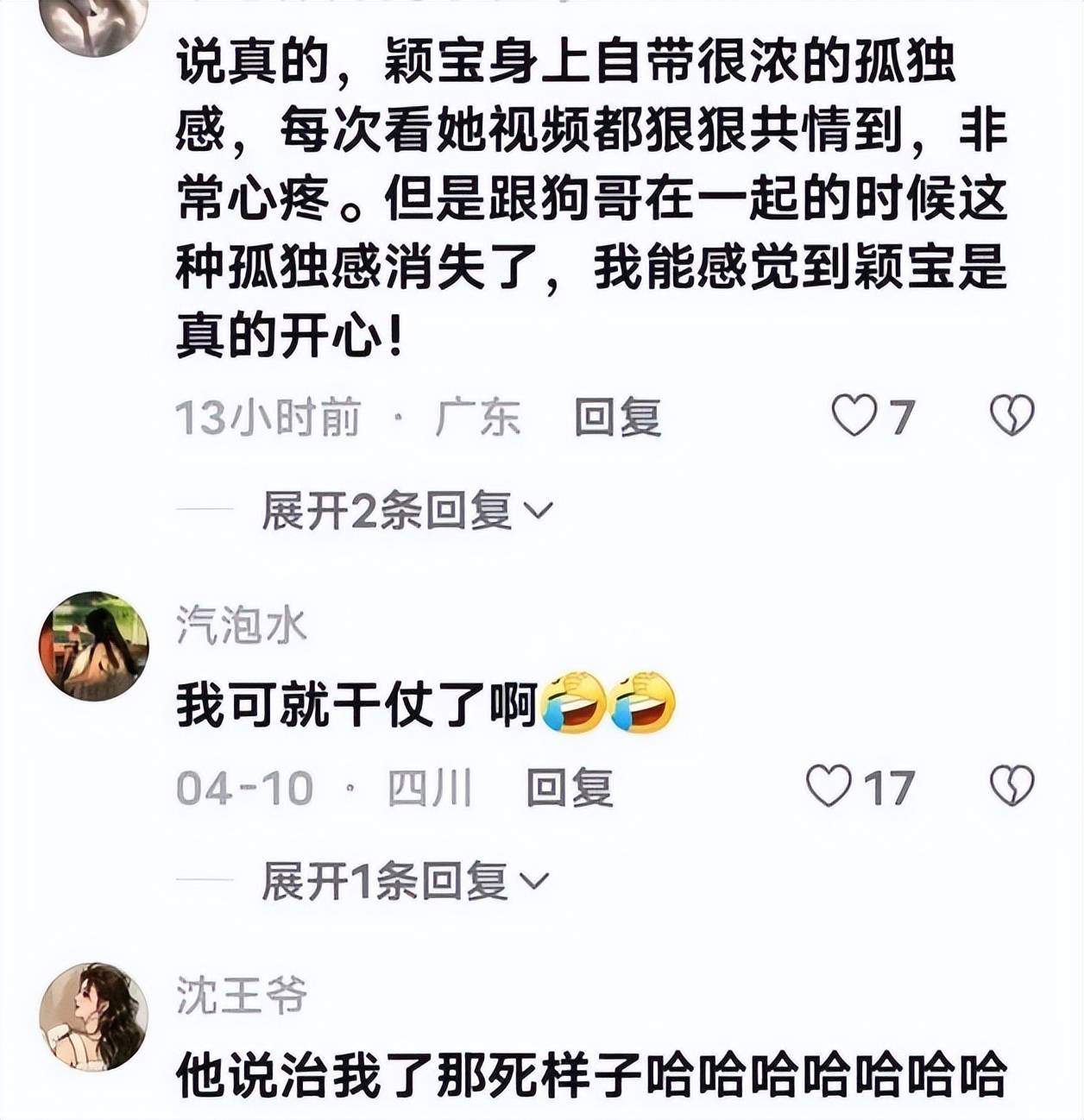Open 沈王爷 username link
Viewport: 1084px width, 1120px height.
pyautogui.click(x=242, y=996)
